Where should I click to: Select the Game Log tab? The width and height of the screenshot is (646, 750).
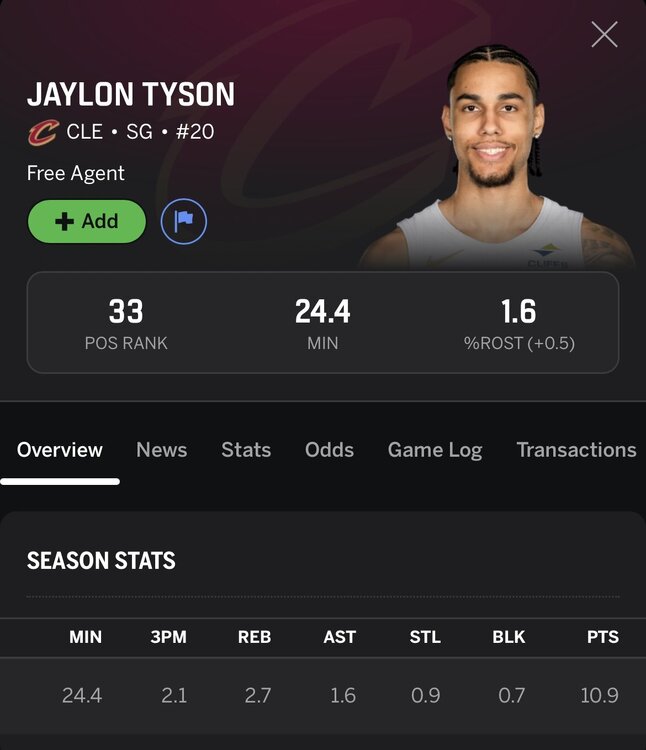435,450
